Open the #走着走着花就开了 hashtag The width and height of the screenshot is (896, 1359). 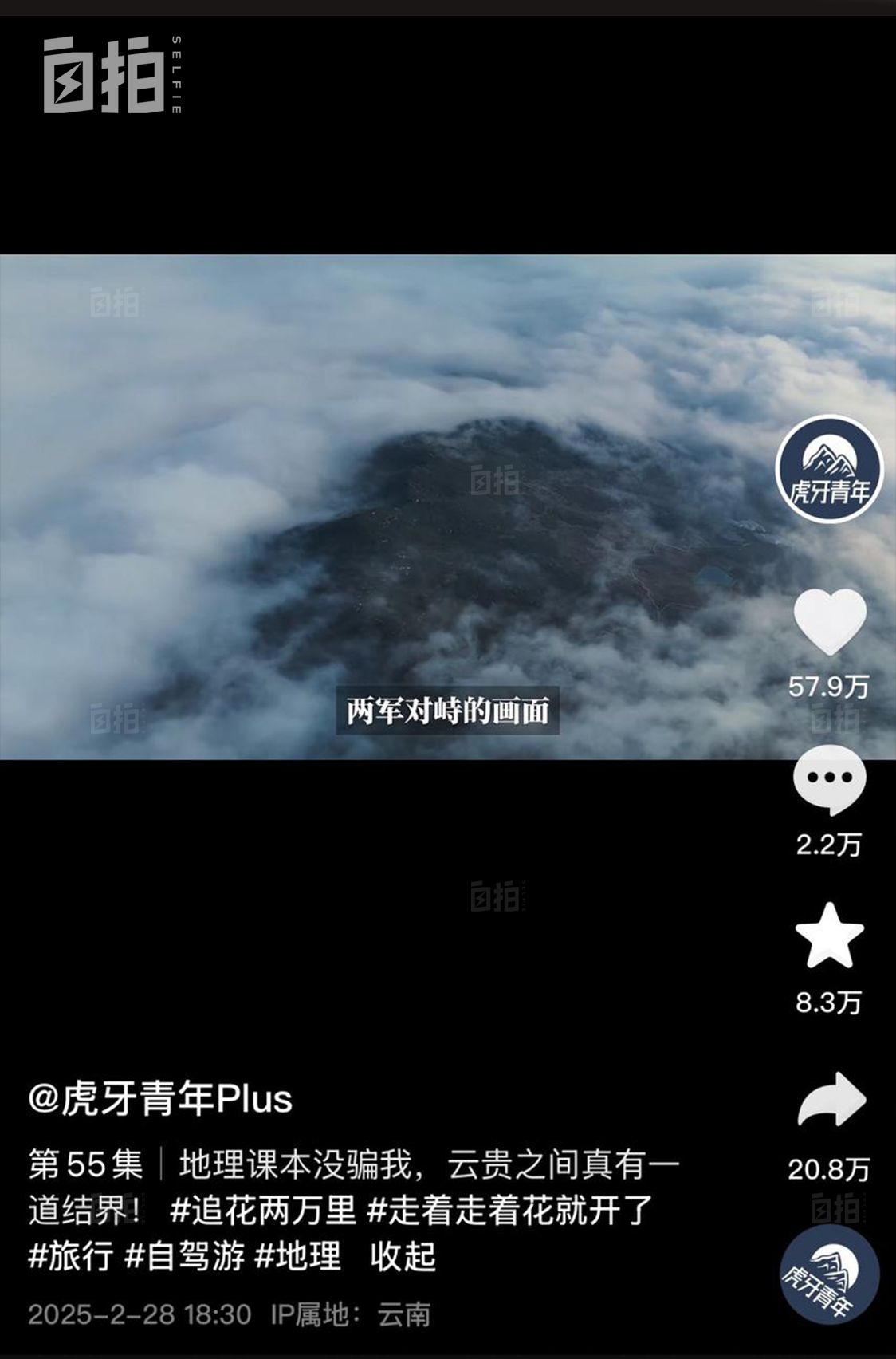point(510,1211)
